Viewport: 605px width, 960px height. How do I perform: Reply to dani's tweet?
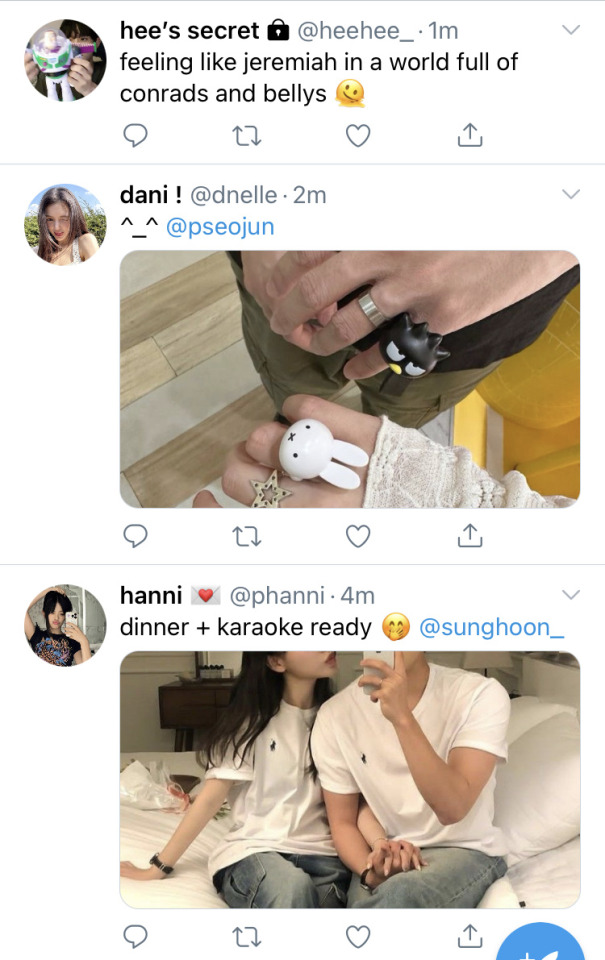pyautogui.click(x=135, y=538)
